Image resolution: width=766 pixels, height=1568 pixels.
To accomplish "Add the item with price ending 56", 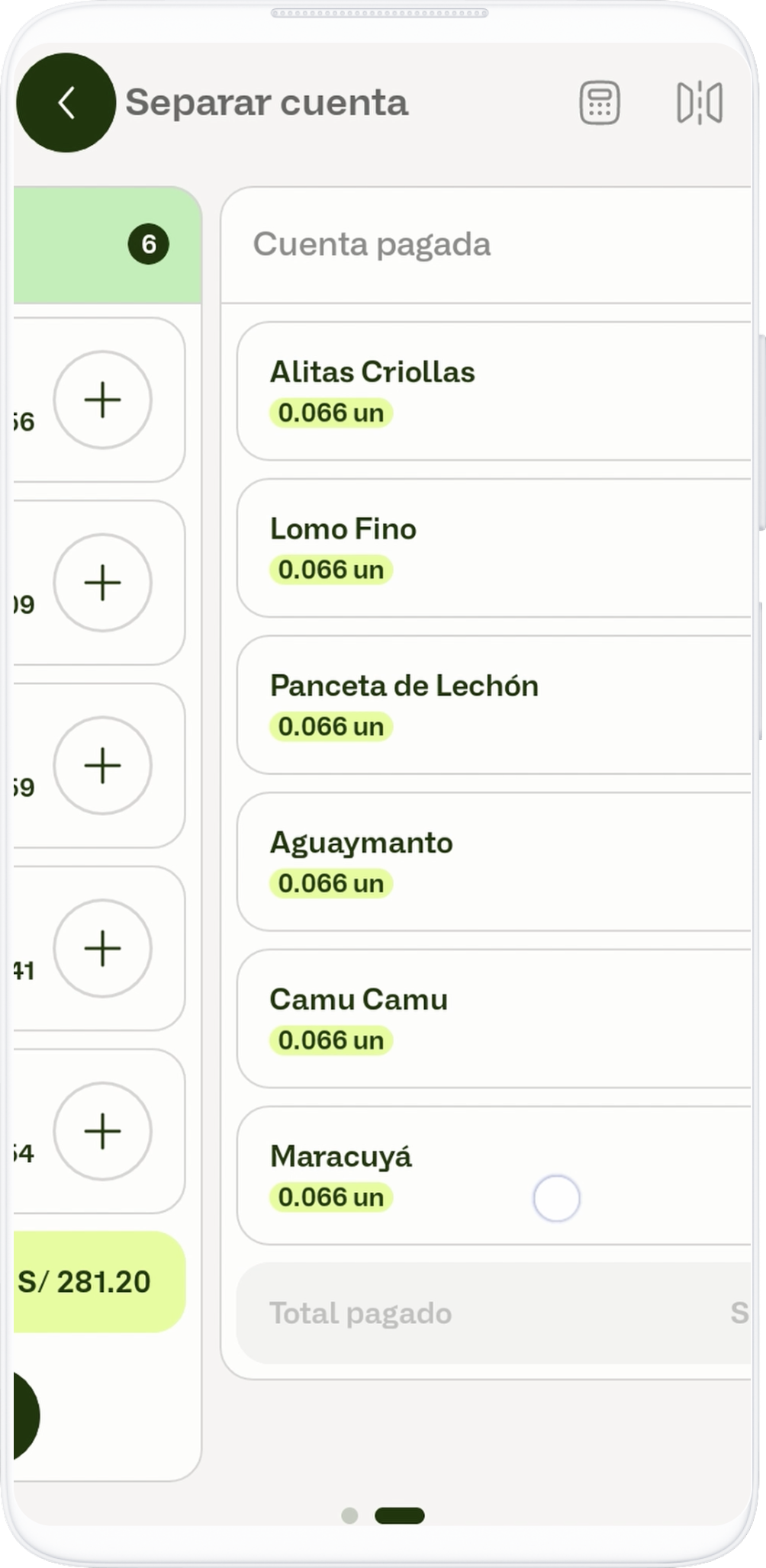I will pos(102,400).
